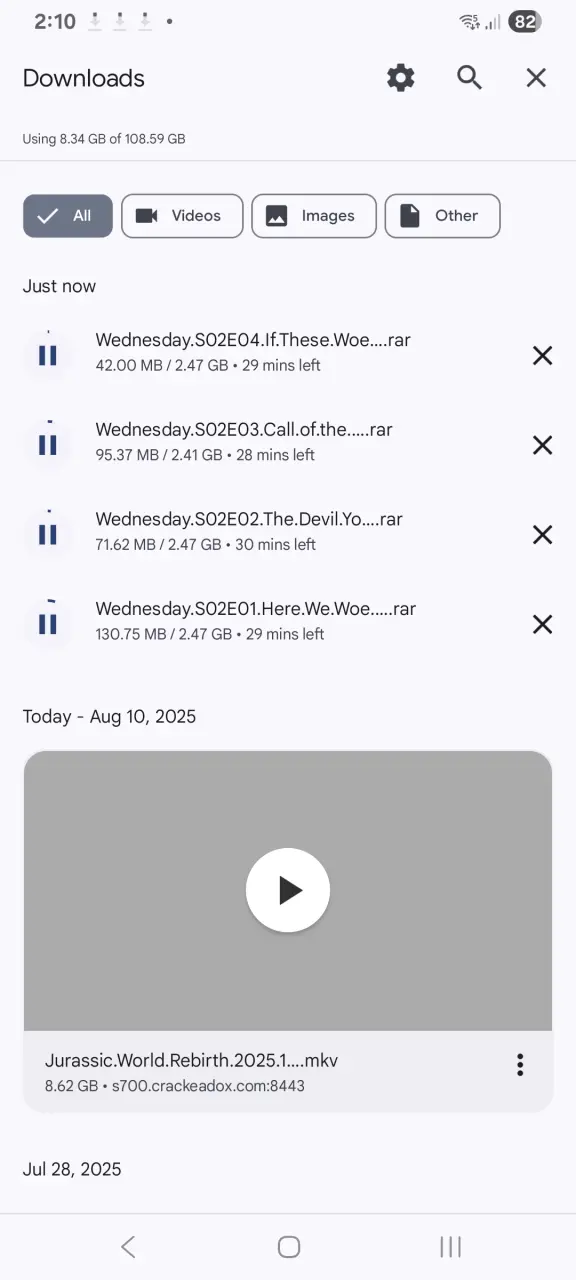576x1280 pixels.
Task: Cancel the Wednesday S02E01 download
Action: pyautogui.click(x=542, y=624)
